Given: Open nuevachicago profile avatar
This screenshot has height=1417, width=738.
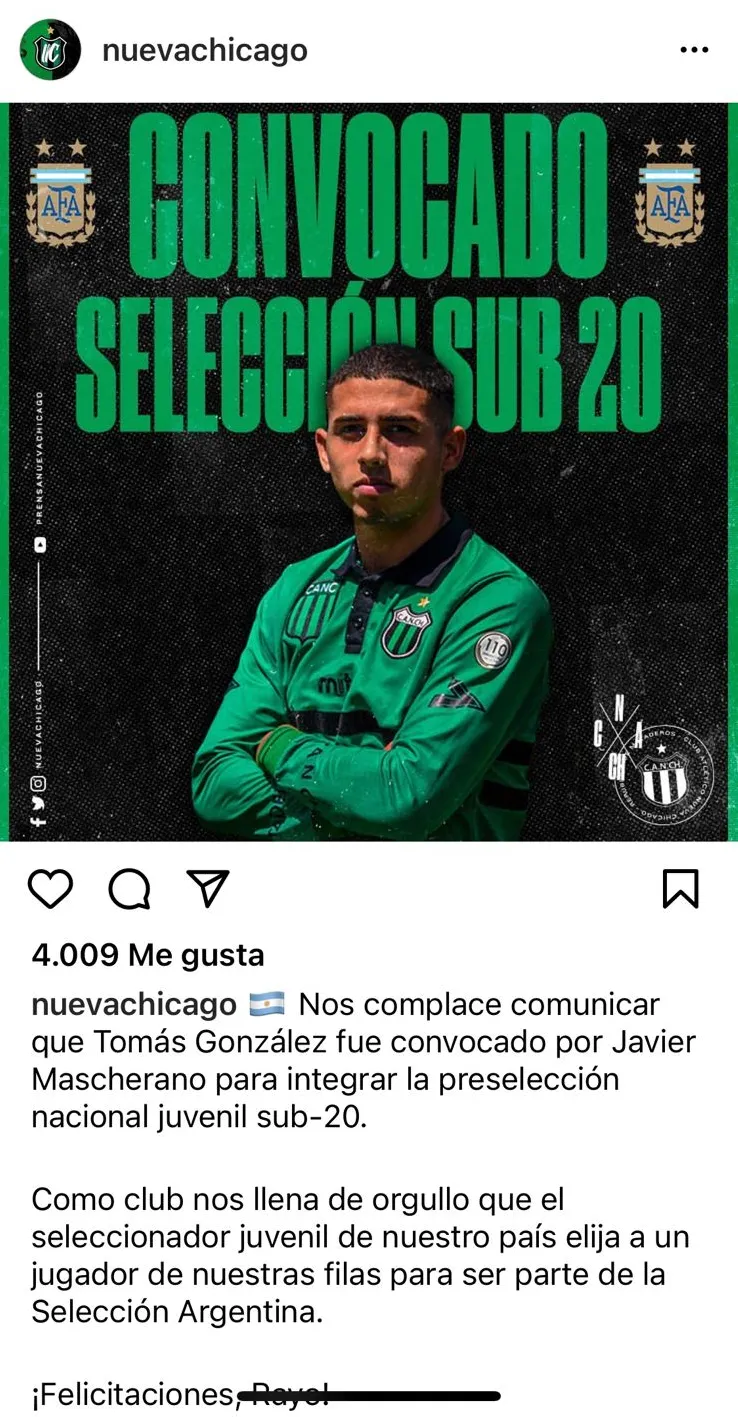Looking at the screenshot, I should point(50,50).
